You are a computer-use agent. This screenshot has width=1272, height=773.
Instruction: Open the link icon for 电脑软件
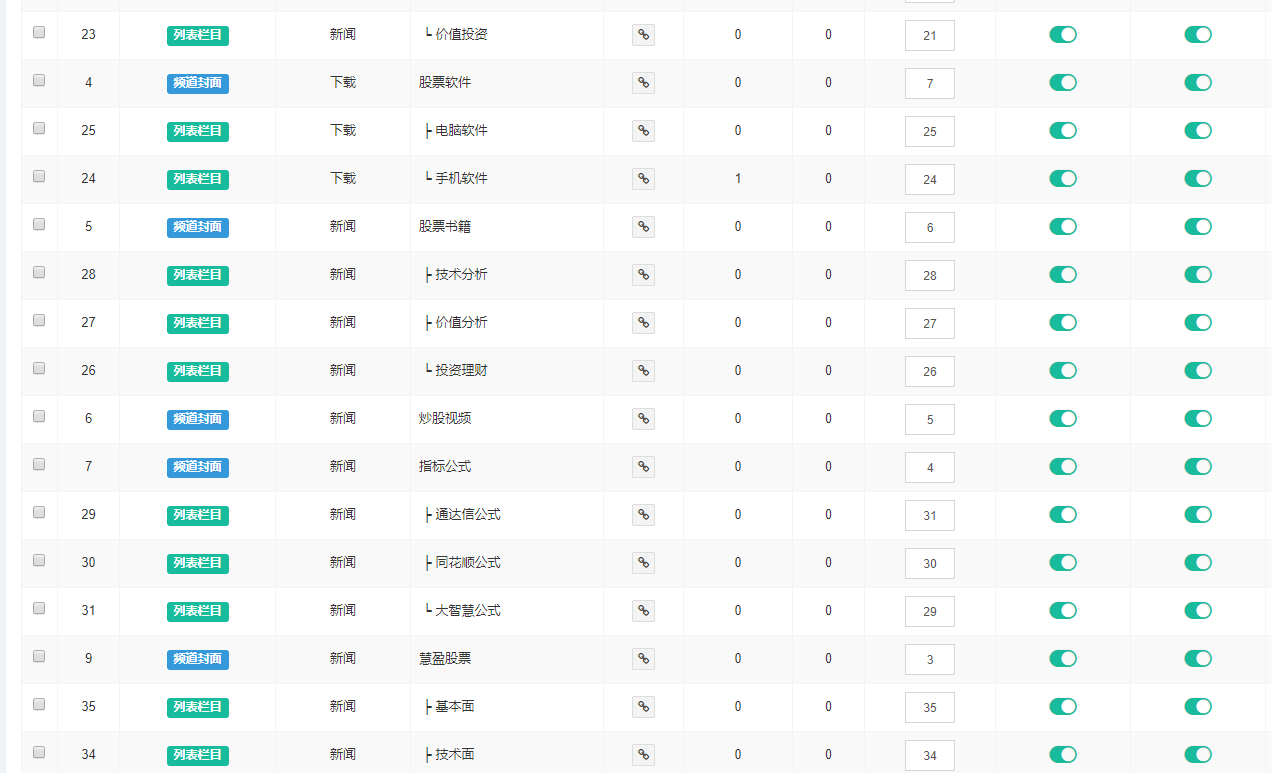click(x=643, y=130)
